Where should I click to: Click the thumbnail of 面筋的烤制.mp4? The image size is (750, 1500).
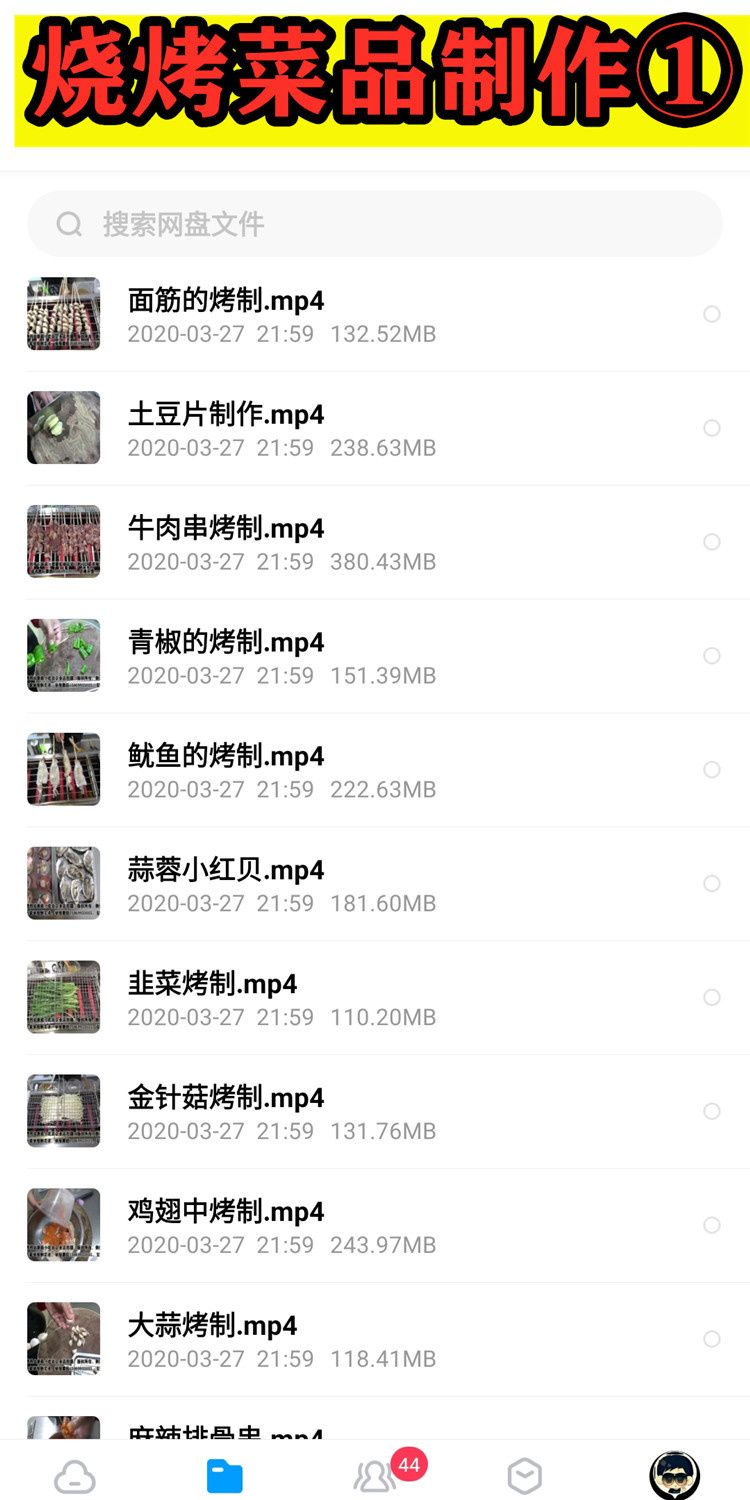click(x=63, y=314)
